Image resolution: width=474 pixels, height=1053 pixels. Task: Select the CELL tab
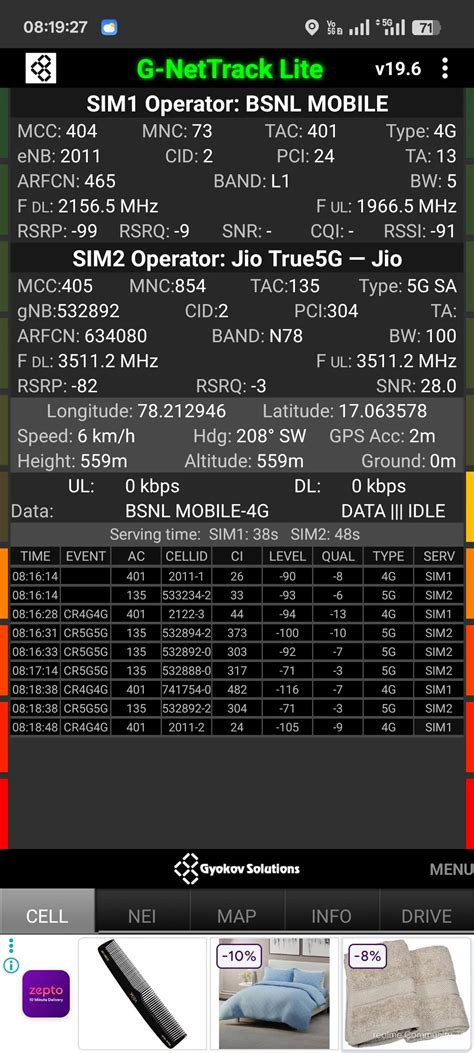[47, 916]
